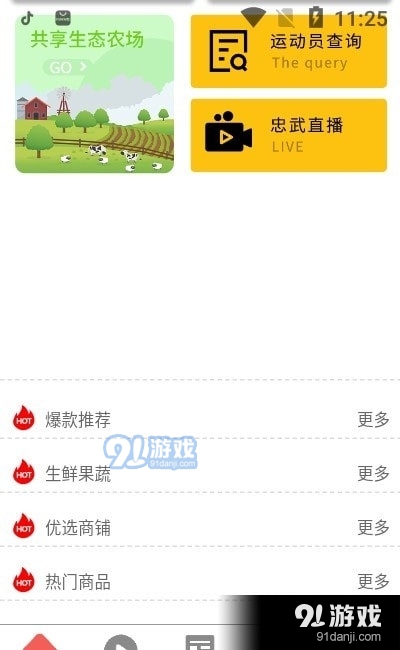View more under 生鲜果蔬
Screen dimensions: 400x650
pos(373,473)
